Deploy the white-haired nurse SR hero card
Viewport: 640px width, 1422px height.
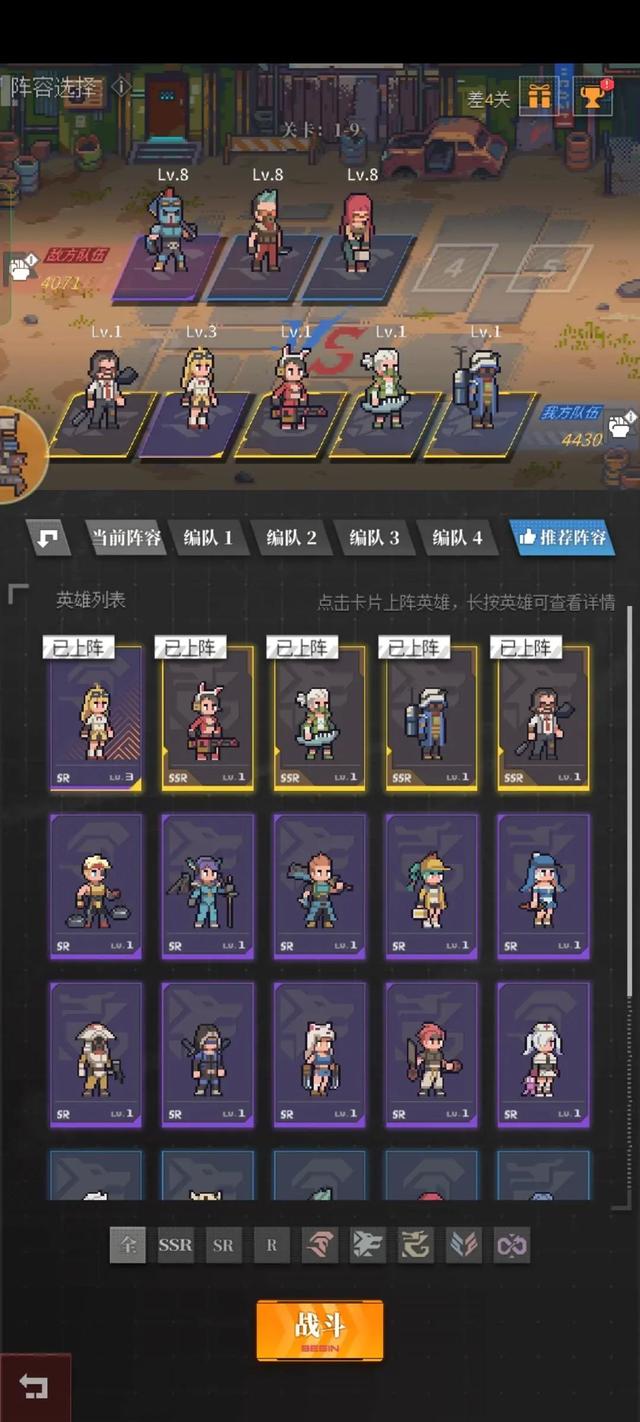click(x=544, y=1055)
